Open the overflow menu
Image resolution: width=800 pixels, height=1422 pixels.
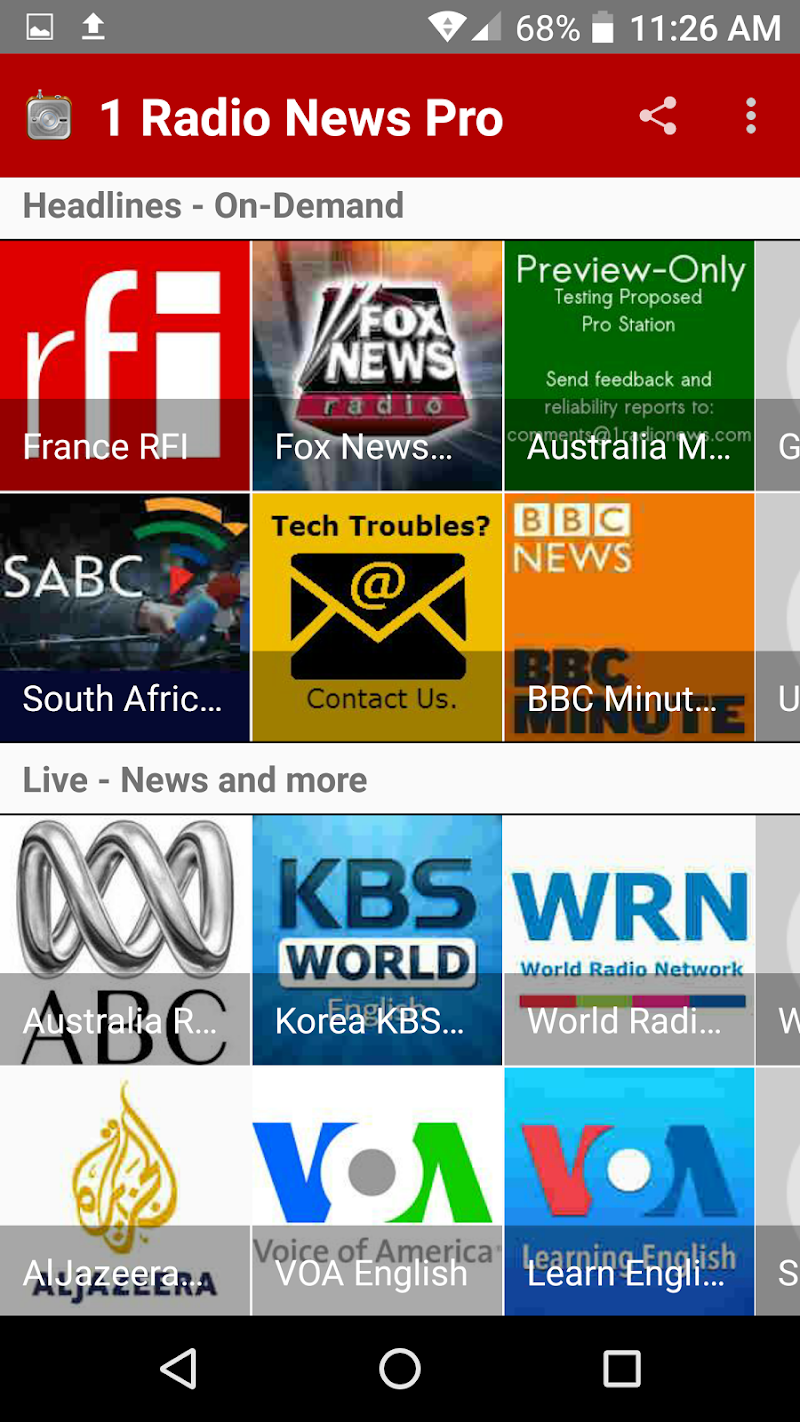[x=751, y=117]
